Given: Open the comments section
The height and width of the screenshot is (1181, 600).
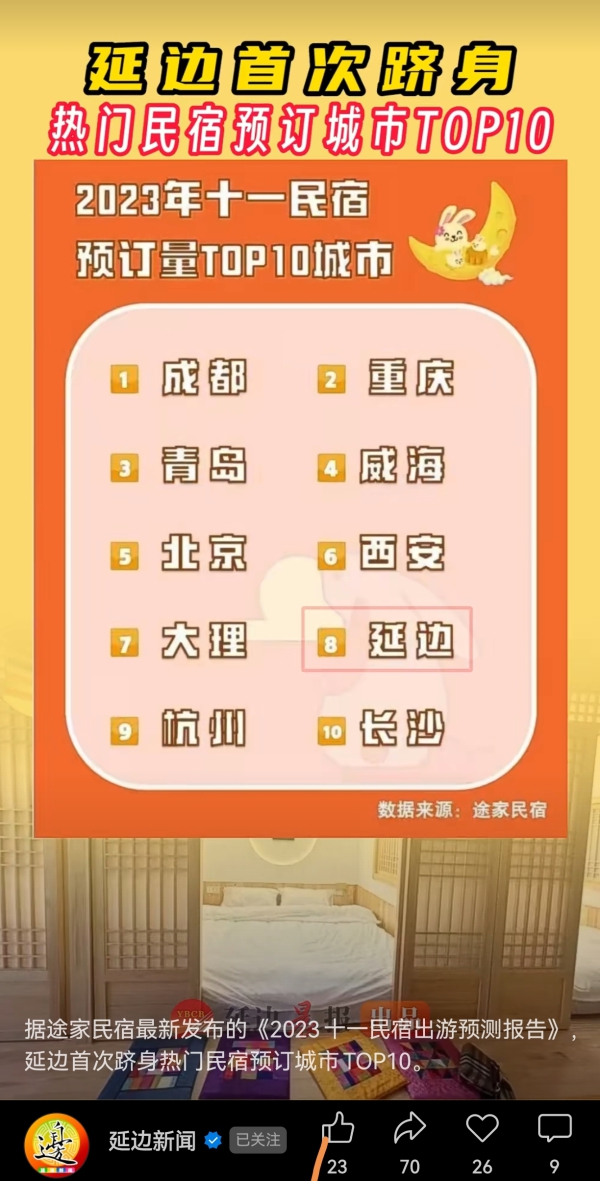Looking at the screenshot, I should [x=554, y=1130].
